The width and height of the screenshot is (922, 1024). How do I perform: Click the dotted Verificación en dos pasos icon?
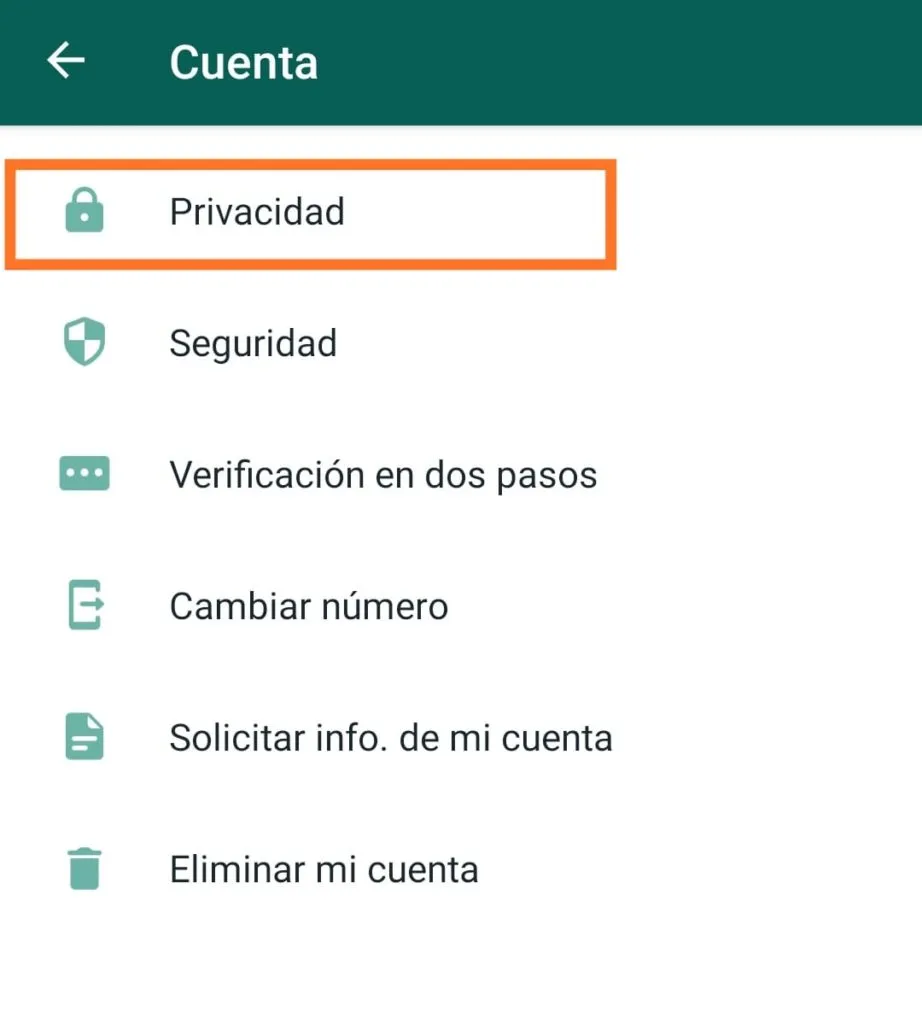click(x=85, y=474)
